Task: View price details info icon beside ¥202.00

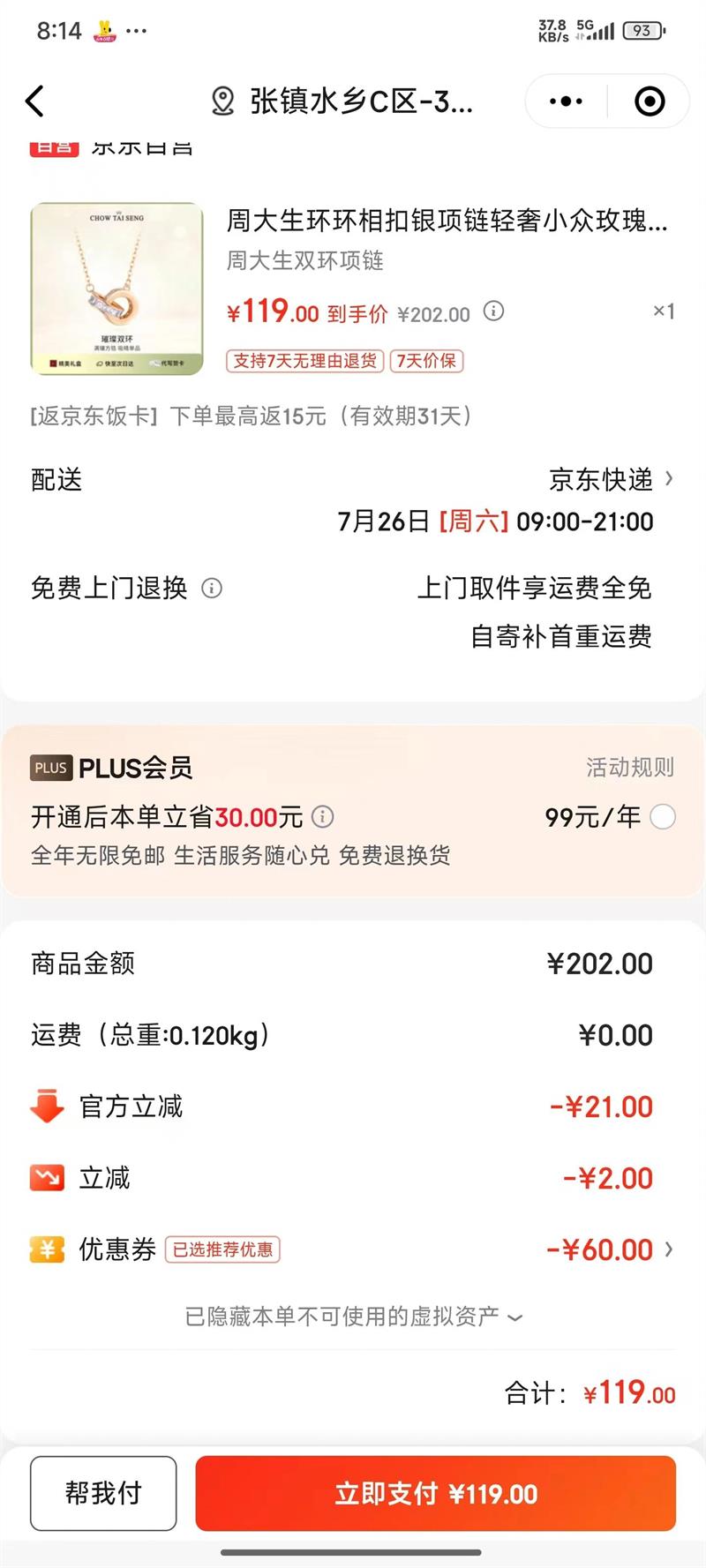Action: point(494,311)
